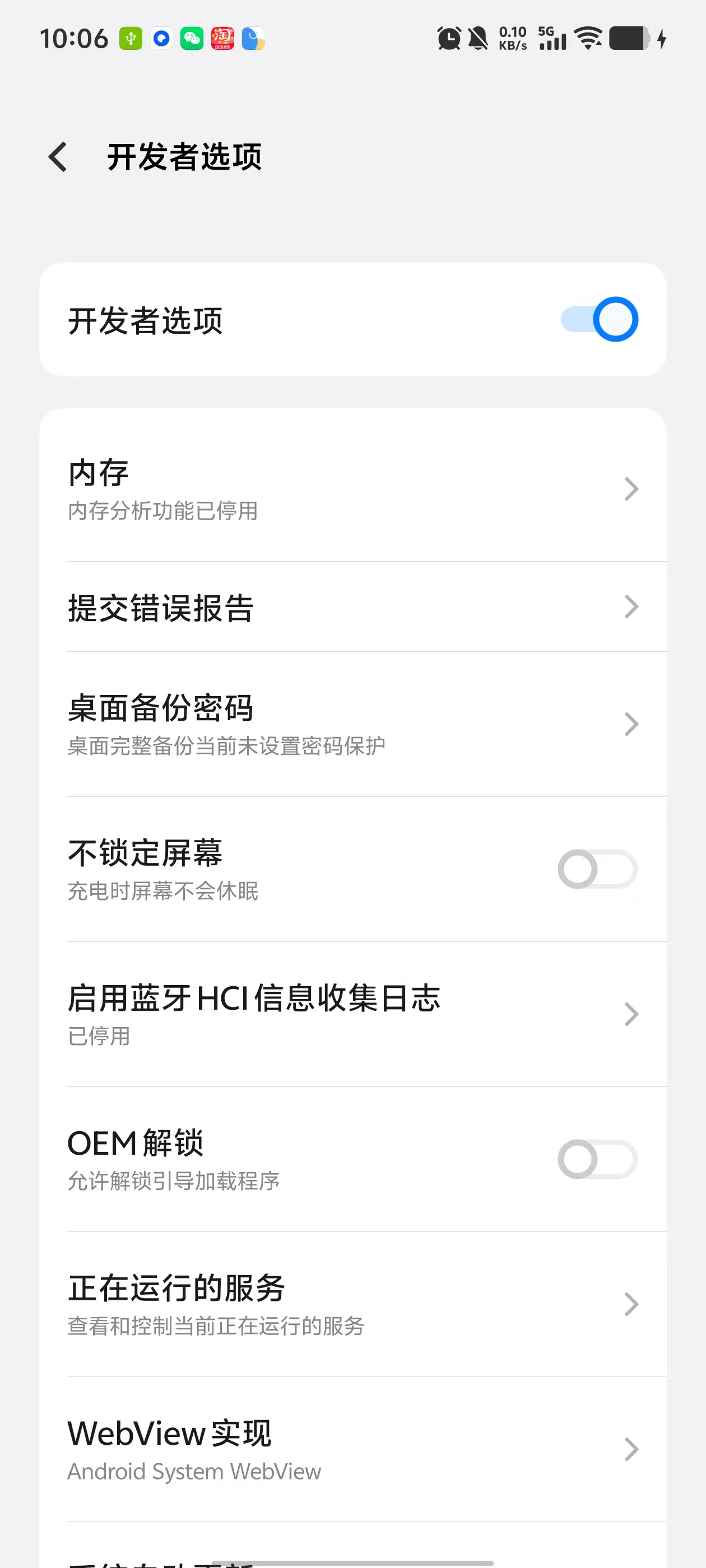Go back from 开发者选项 page

58,158
